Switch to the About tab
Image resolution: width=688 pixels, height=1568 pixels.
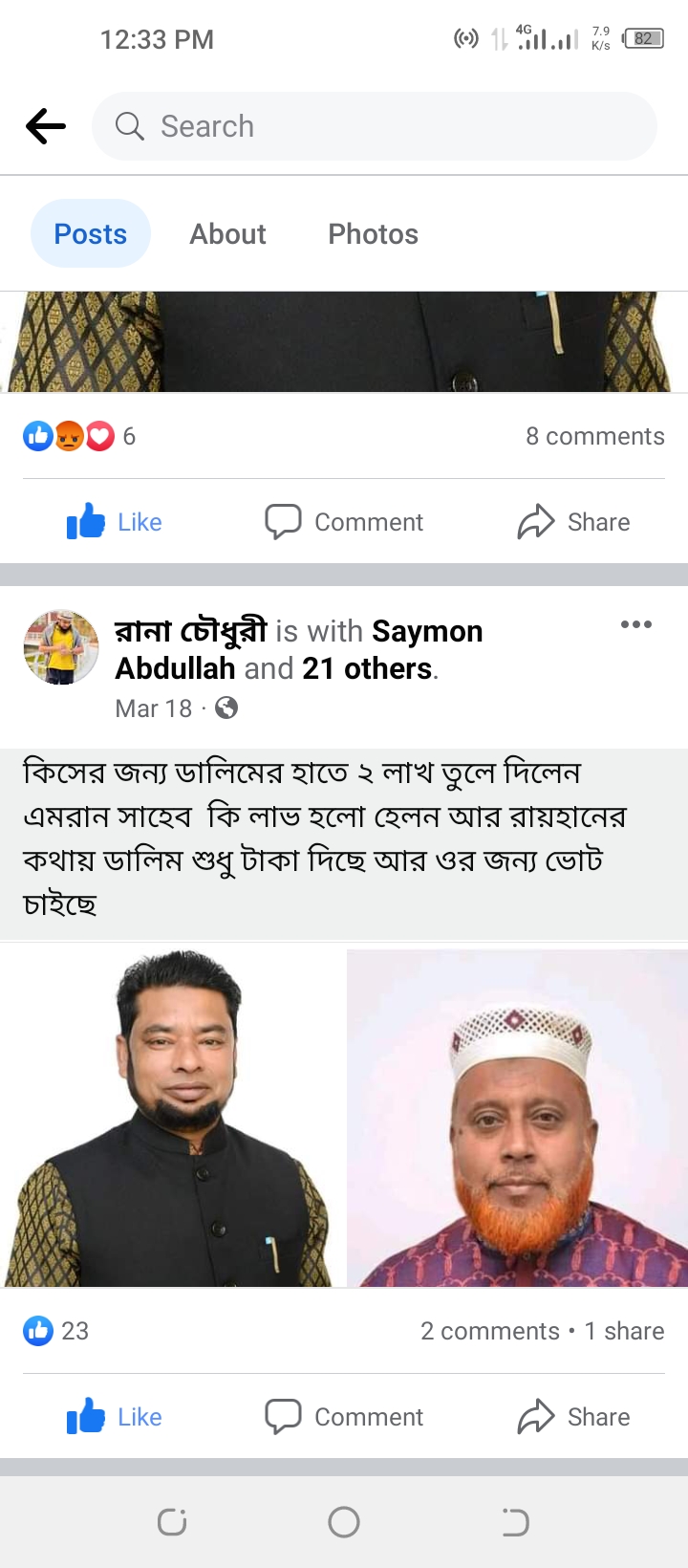click(227, 234)
